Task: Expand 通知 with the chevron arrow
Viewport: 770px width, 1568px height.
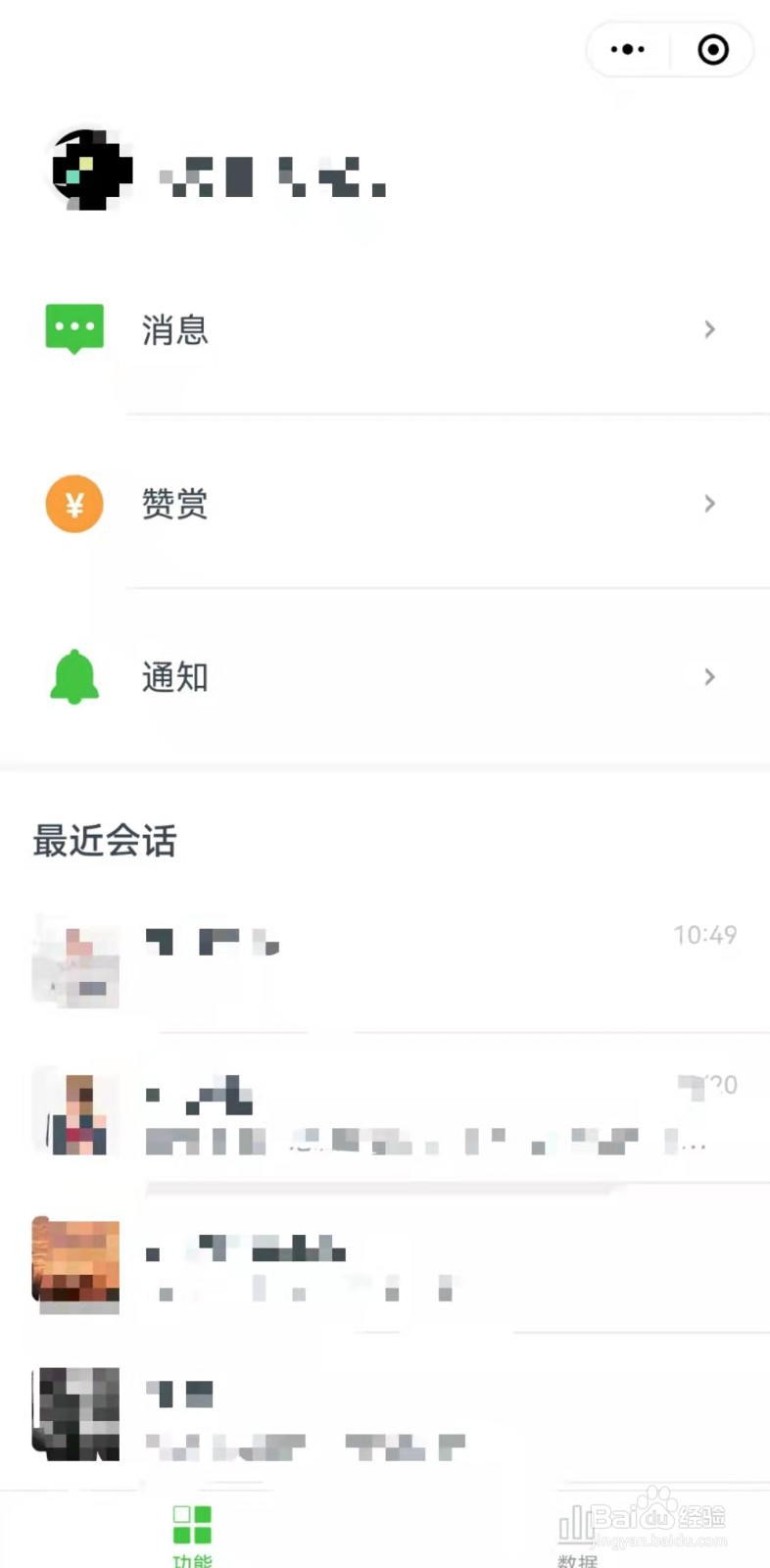Action: coord(709,677)
